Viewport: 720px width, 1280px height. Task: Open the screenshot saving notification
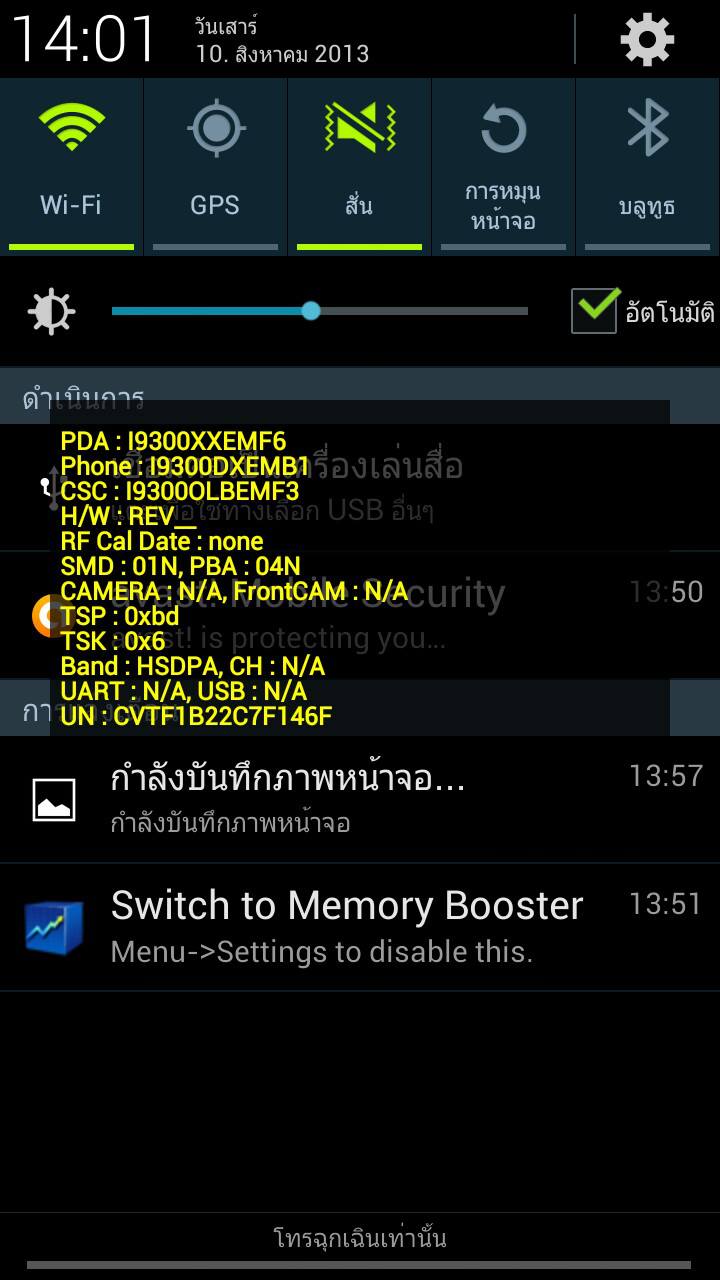tap(360, 798)
